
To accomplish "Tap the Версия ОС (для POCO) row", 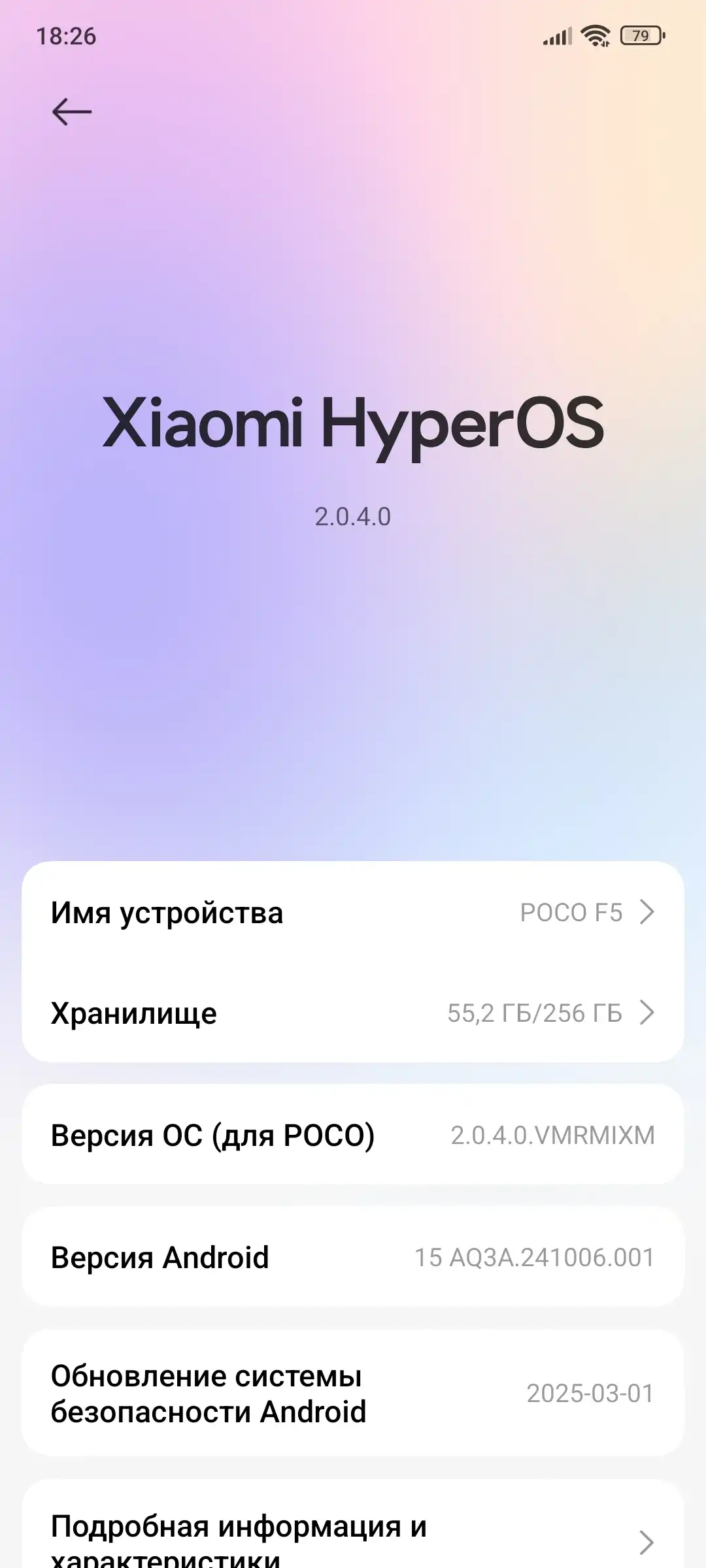I will click(x=353, y=1135).
